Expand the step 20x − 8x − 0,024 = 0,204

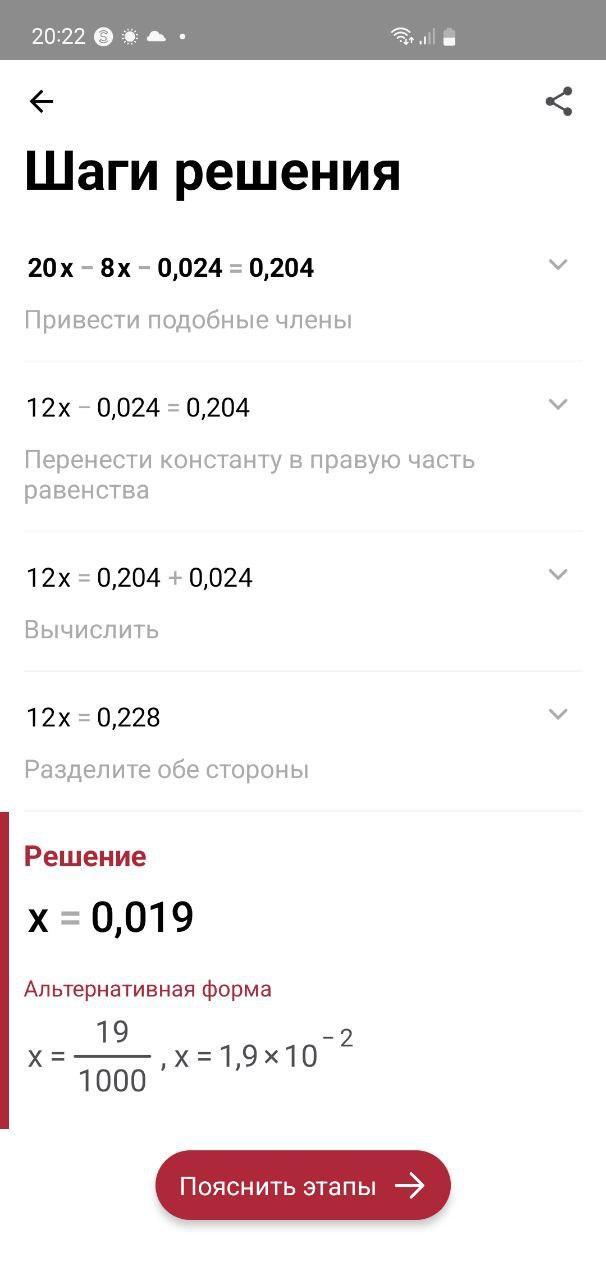[558, 265]
